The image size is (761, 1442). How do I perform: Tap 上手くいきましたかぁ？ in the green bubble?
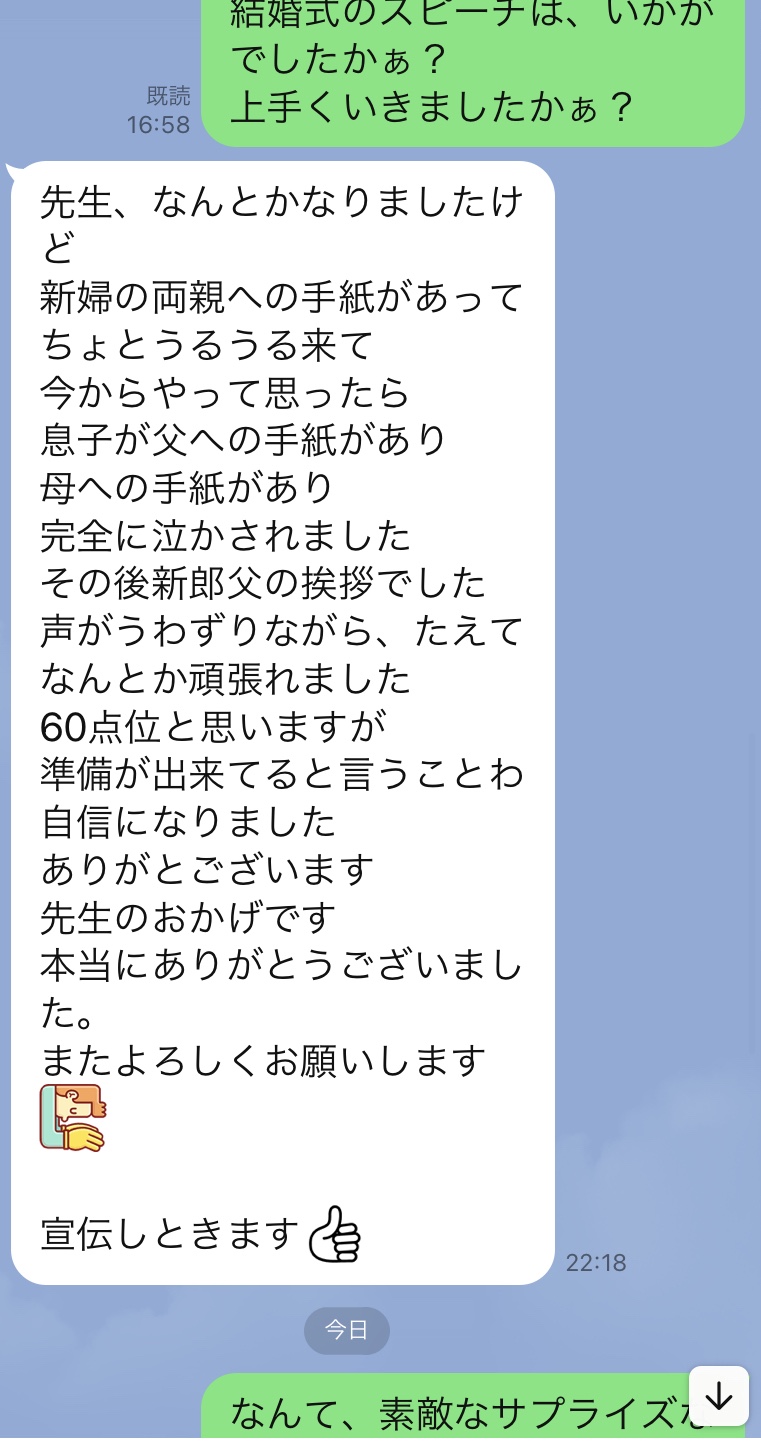click(433, 106)
